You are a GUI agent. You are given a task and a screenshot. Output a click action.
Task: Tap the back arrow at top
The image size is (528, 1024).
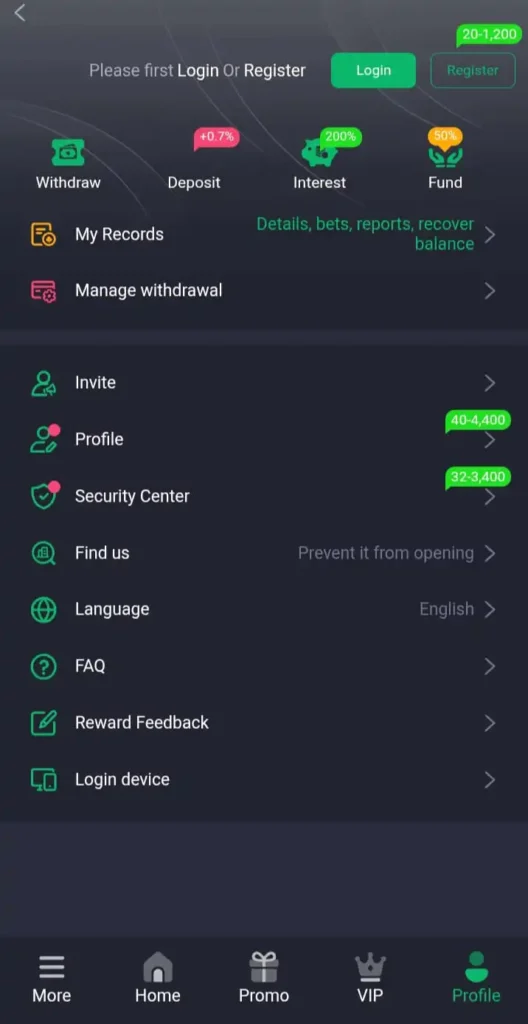(20, 12)
